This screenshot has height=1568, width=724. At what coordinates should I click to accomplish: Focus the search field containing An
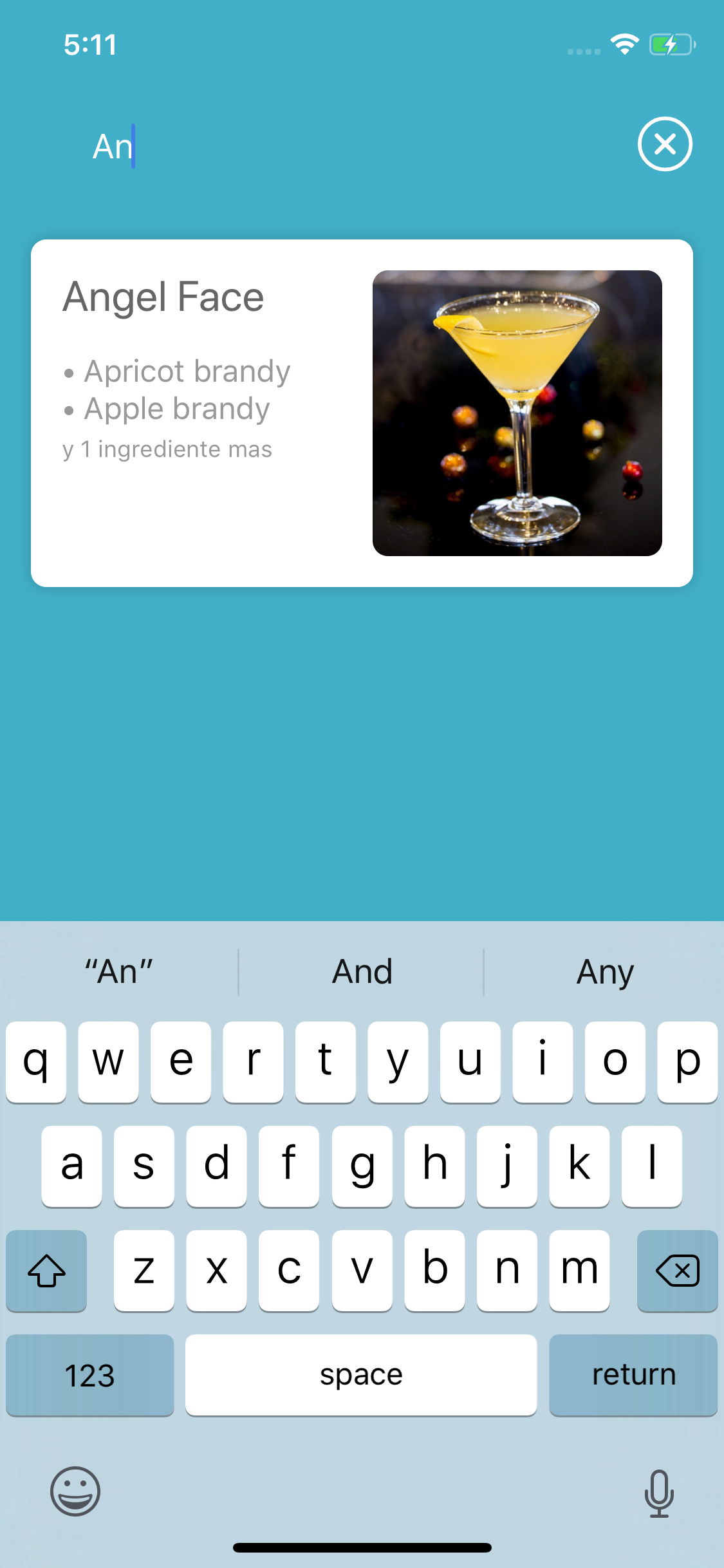(348, 146)
